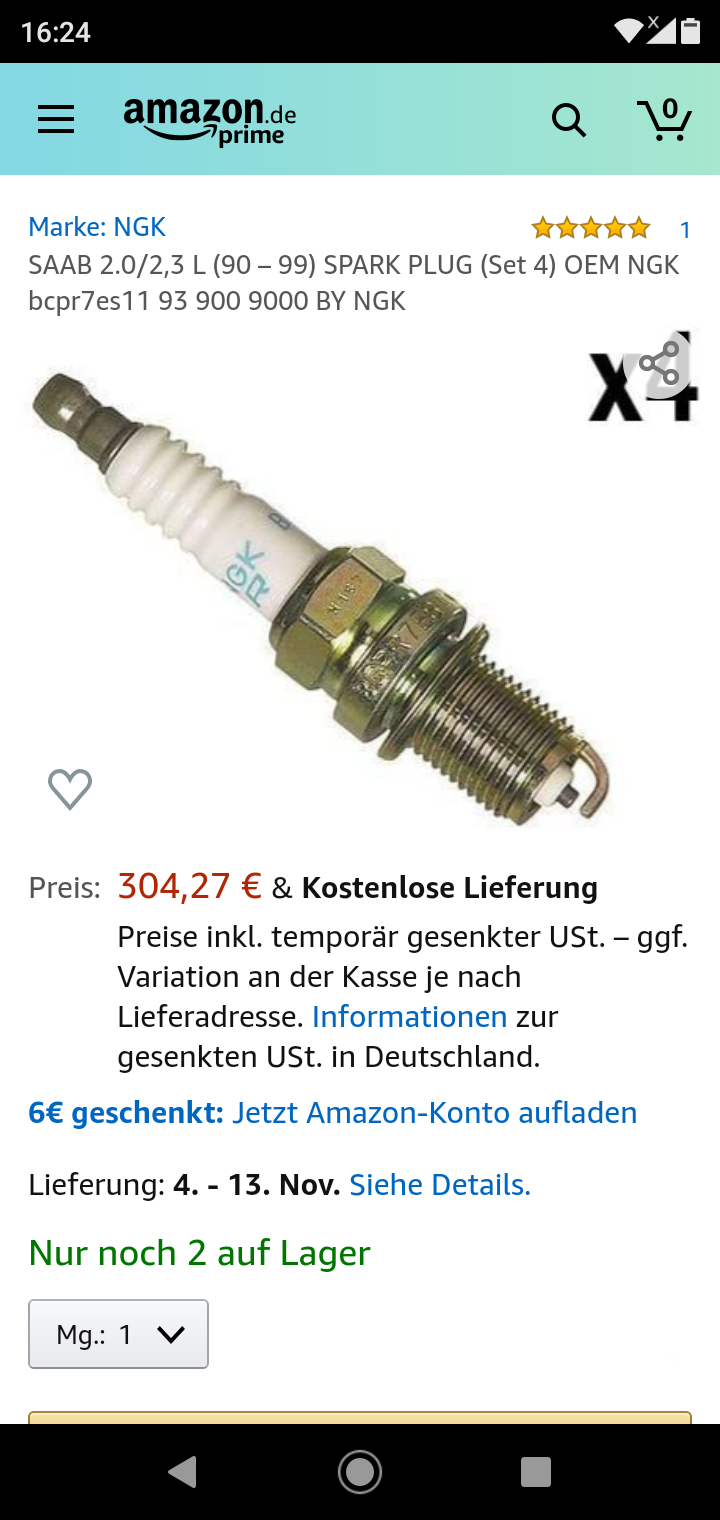Image resolution: width=720 pixels, height=1520 pixels.
Task: Open the Marke: NGK brand link
Action: click(x=97, y=227)
